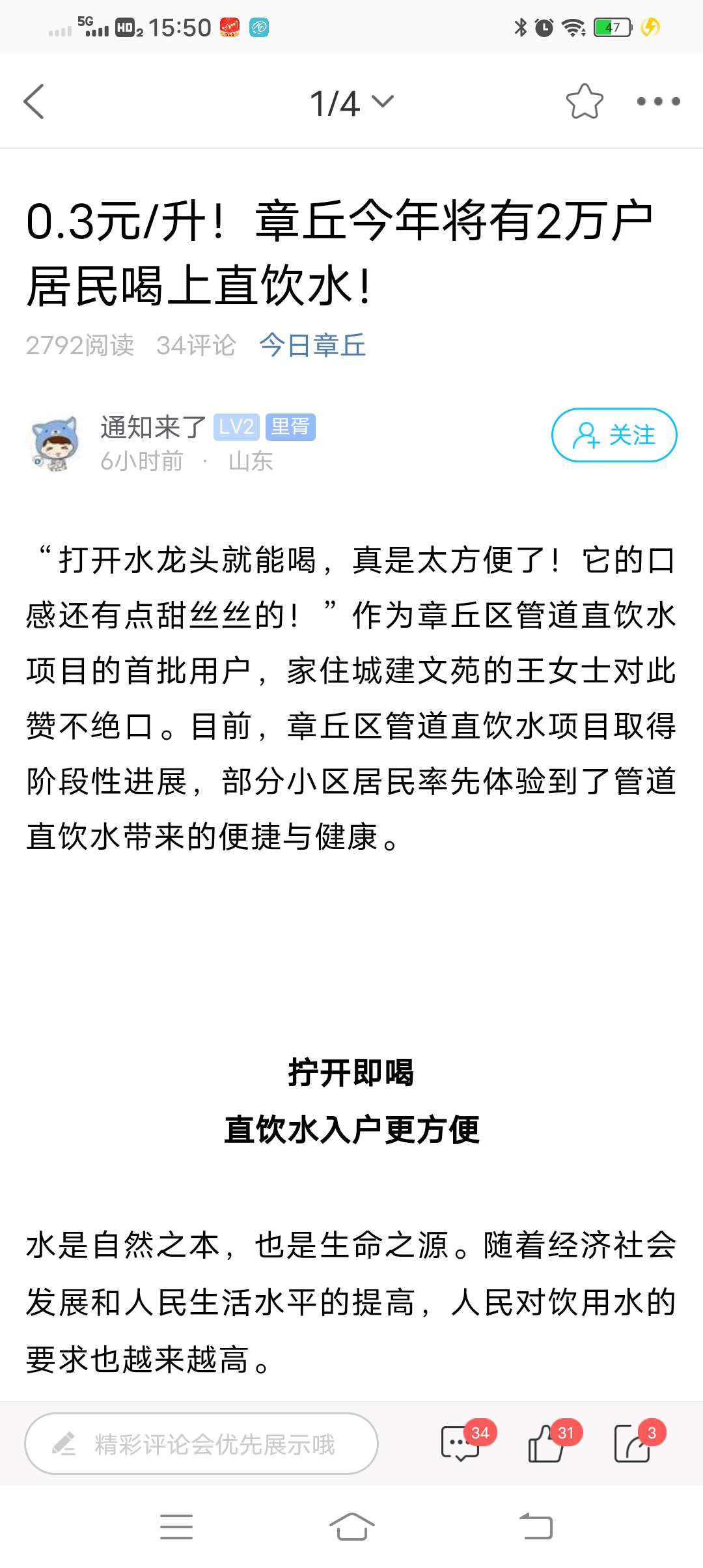The image size is (703, 1568).
Task: Open 通知来了's profile avatar
Action: [55, 443]
